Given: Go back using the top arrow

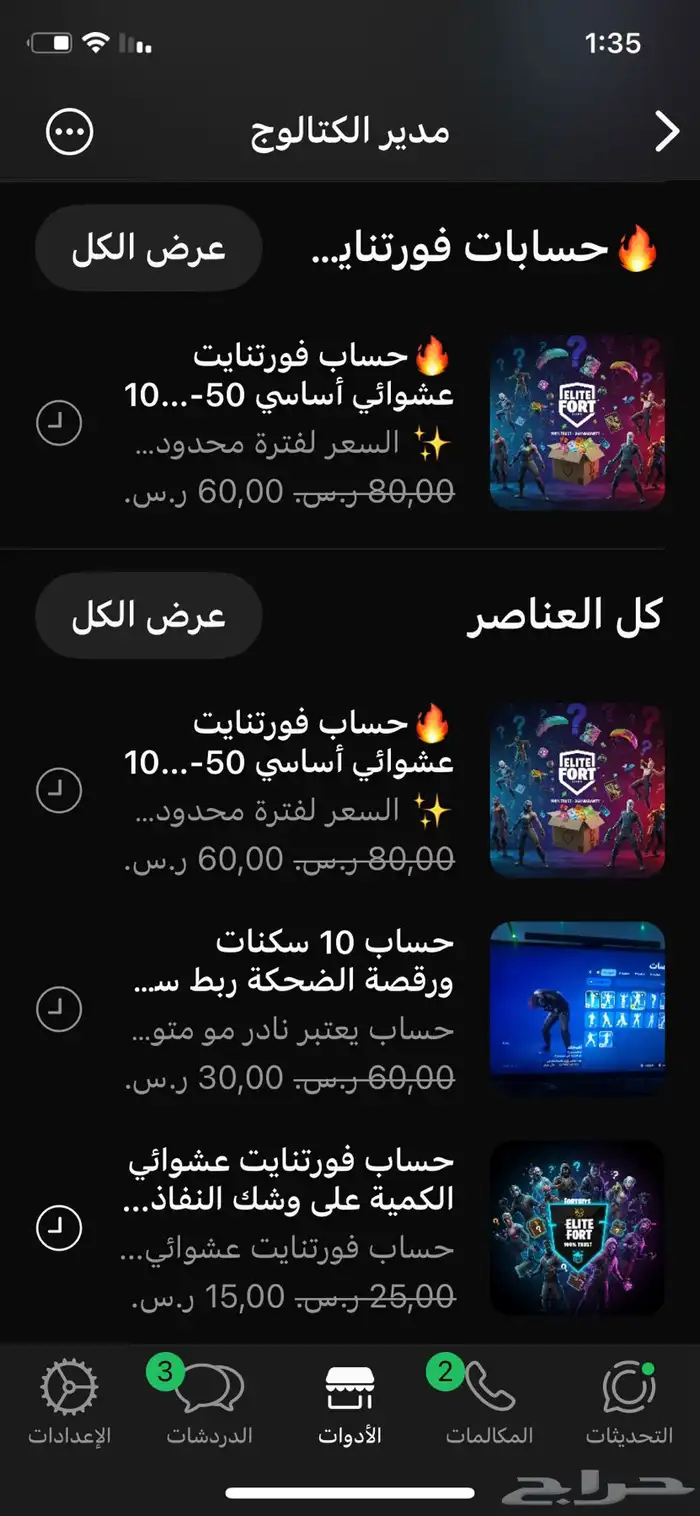Looking at the screenshot, I should [x=666, y=131].
